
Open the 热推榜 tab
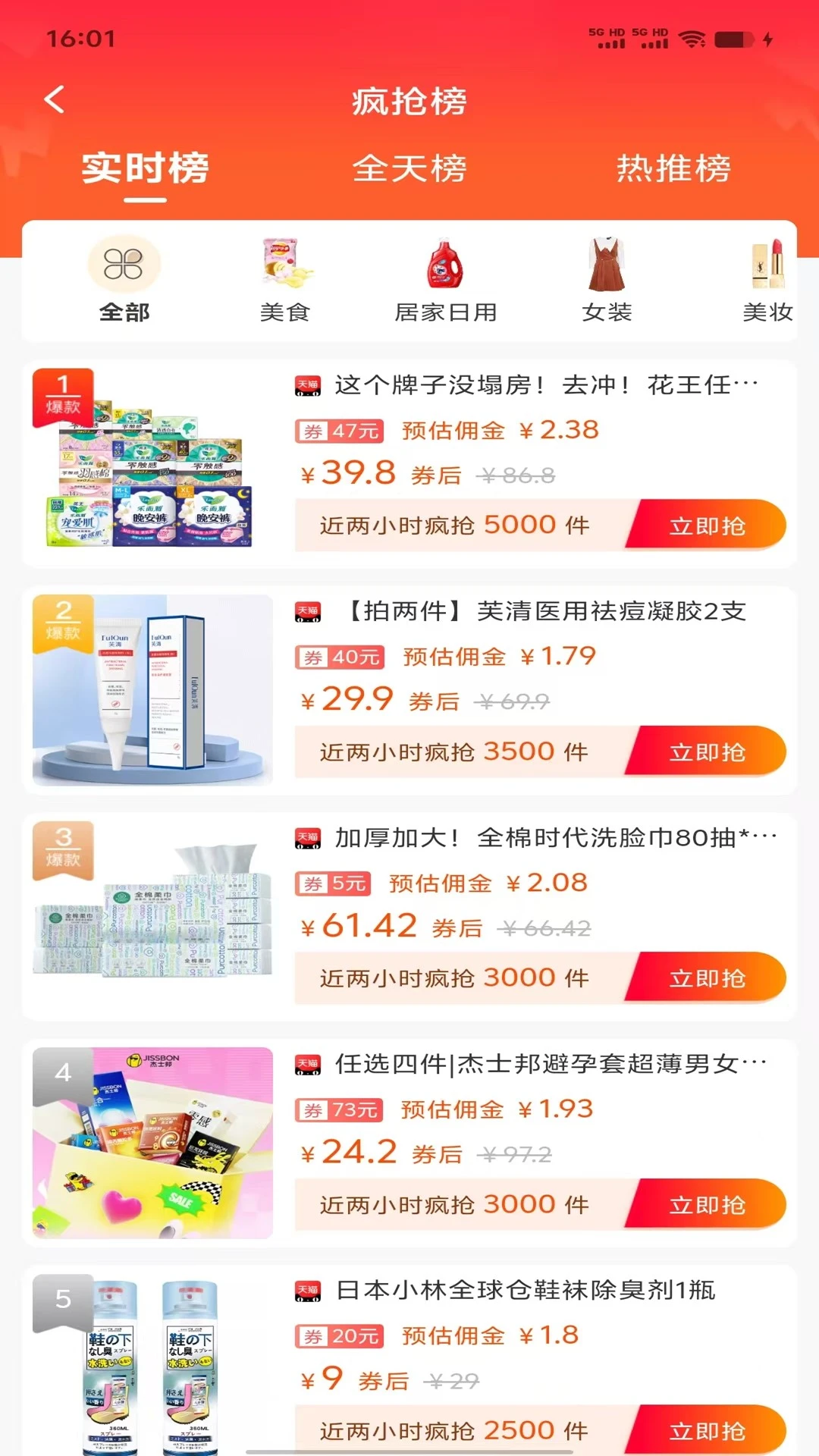click(673, 171)
